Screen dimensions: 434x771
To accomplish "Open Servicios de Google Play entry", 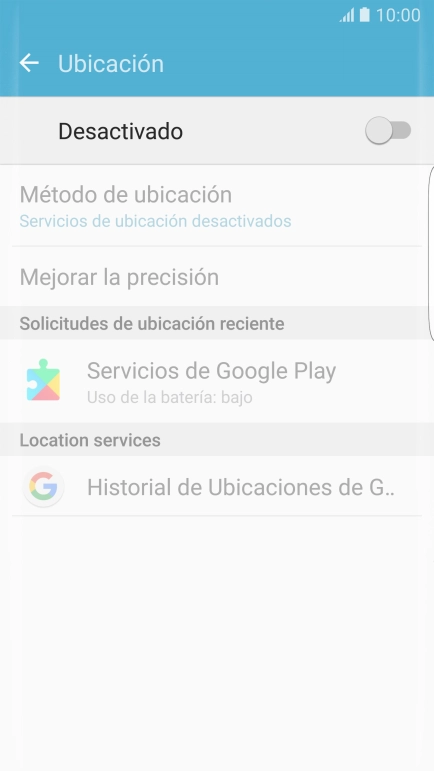I will pos(217,381).
